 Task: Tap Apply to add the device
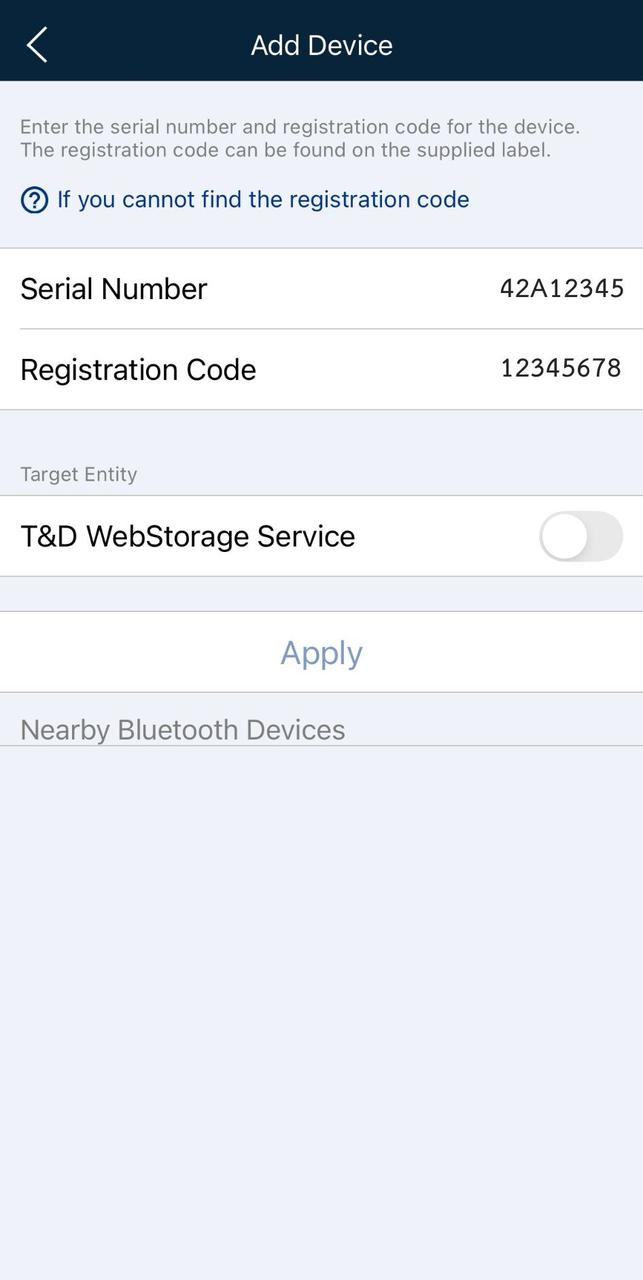tap(321, 653)
